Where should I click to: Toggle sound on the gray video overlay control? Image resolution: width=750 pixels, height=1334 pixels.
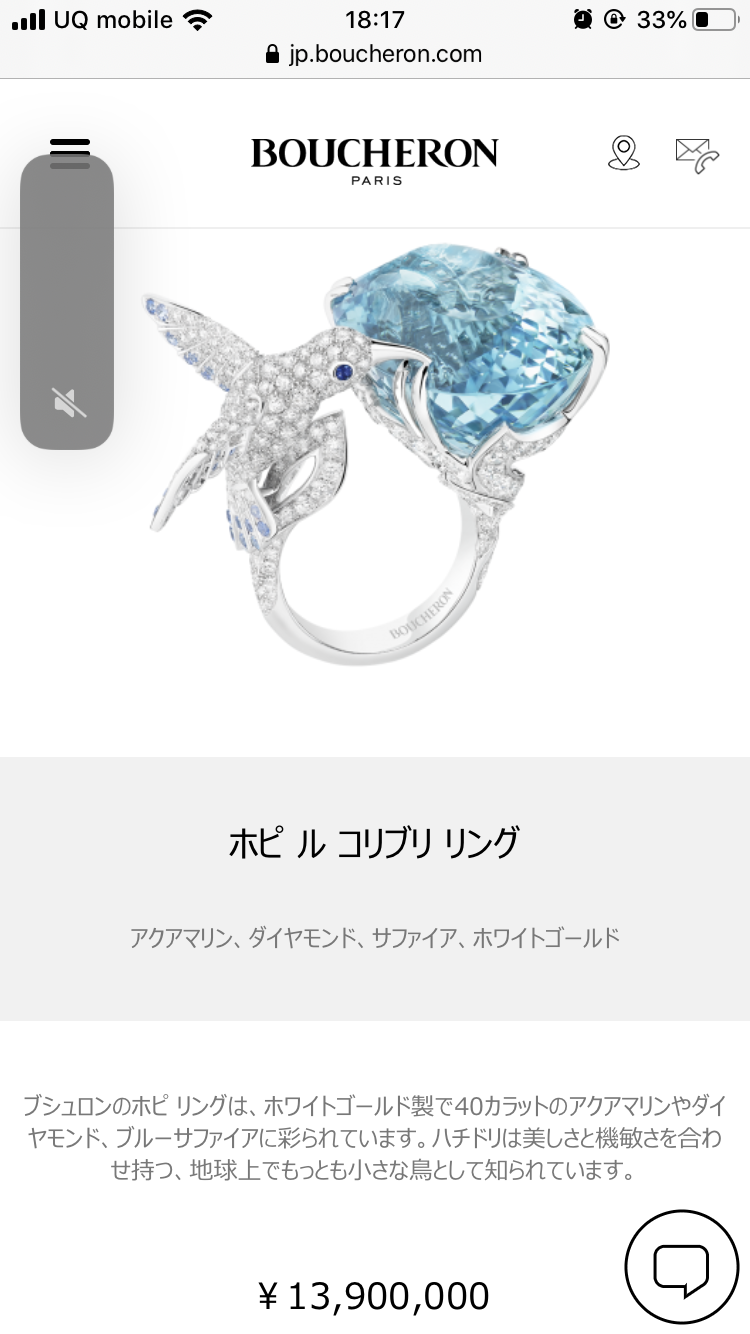click(x=66, y=401)
